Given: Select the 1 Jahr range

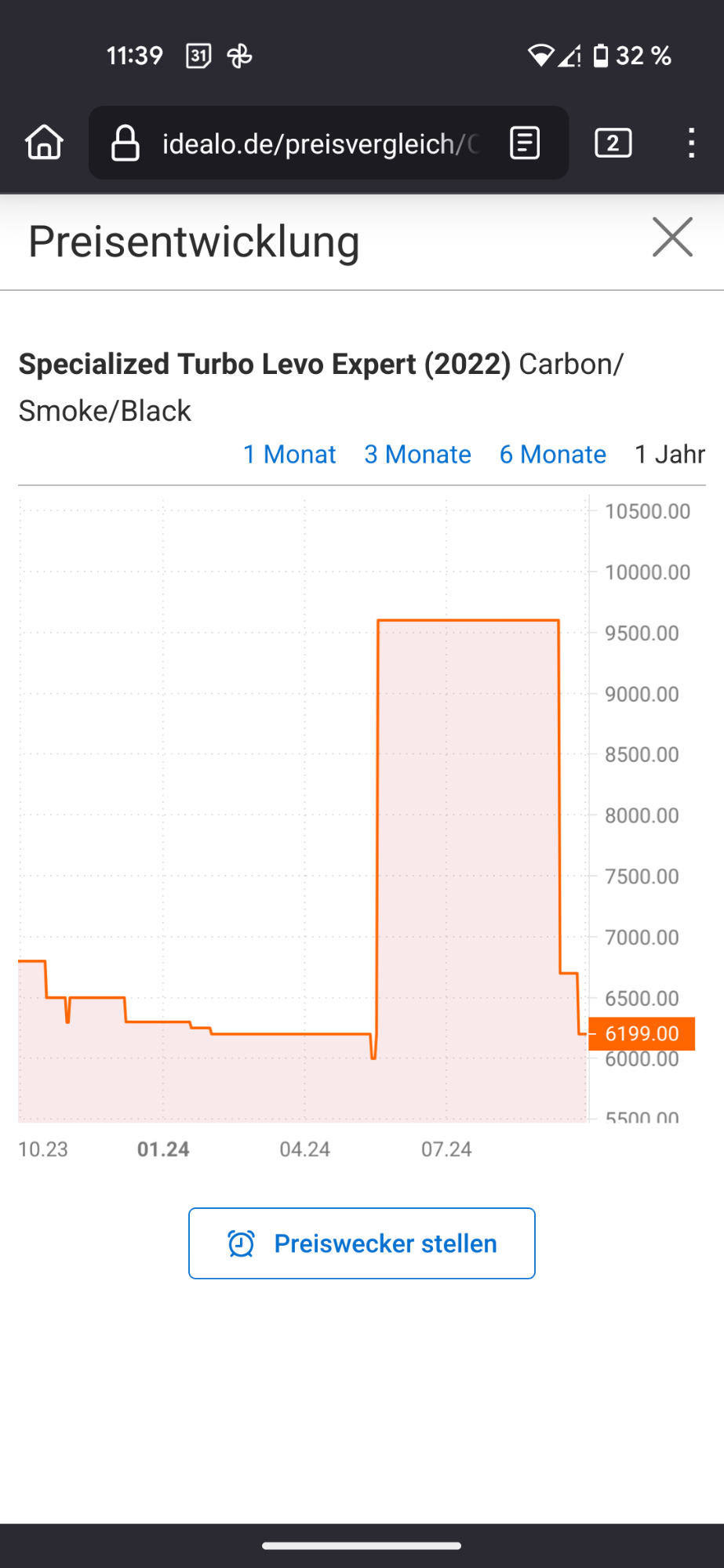Looking at the screenshot, I should pyautogui.click(x=670, y=455).
